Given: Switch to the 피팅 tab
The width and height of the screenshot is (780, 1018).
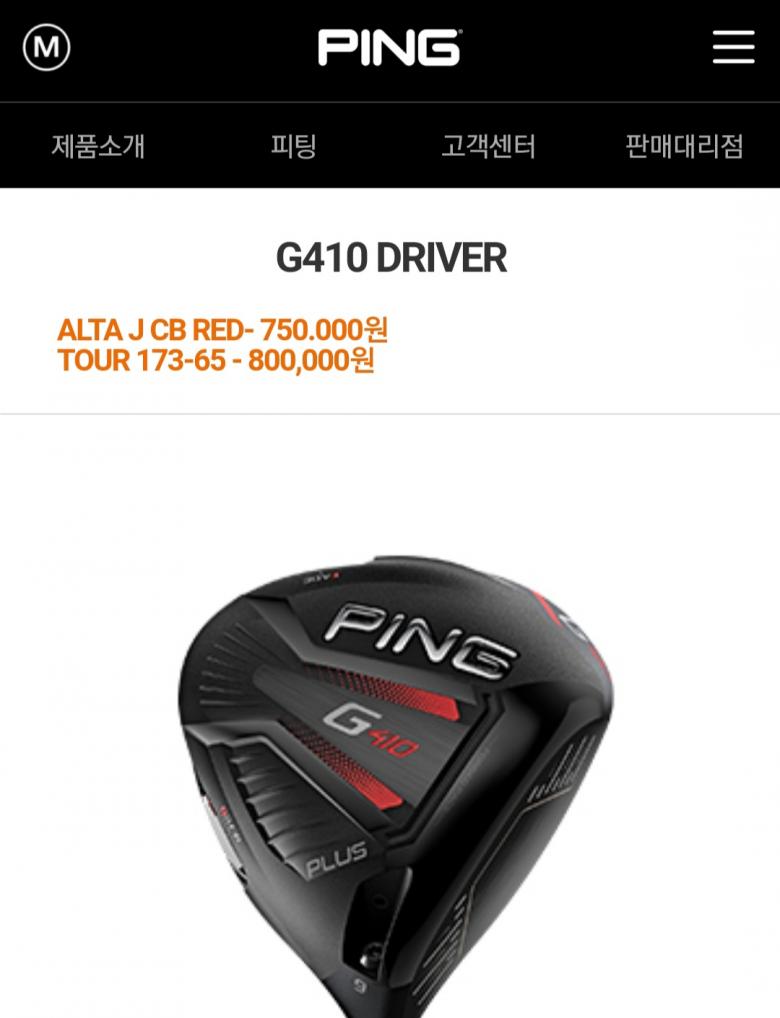Looking at the screenshot, I should (293, 146).
